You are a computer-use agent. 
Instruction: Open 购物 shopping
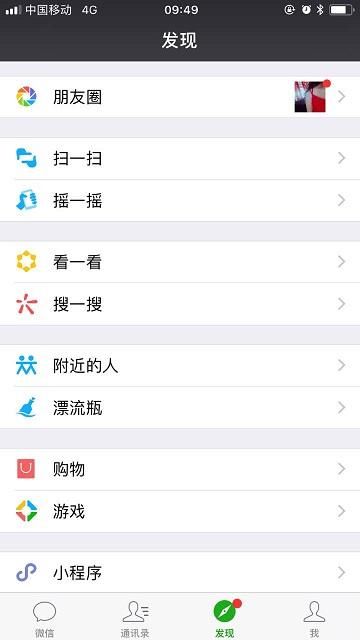tap(180, 469)
